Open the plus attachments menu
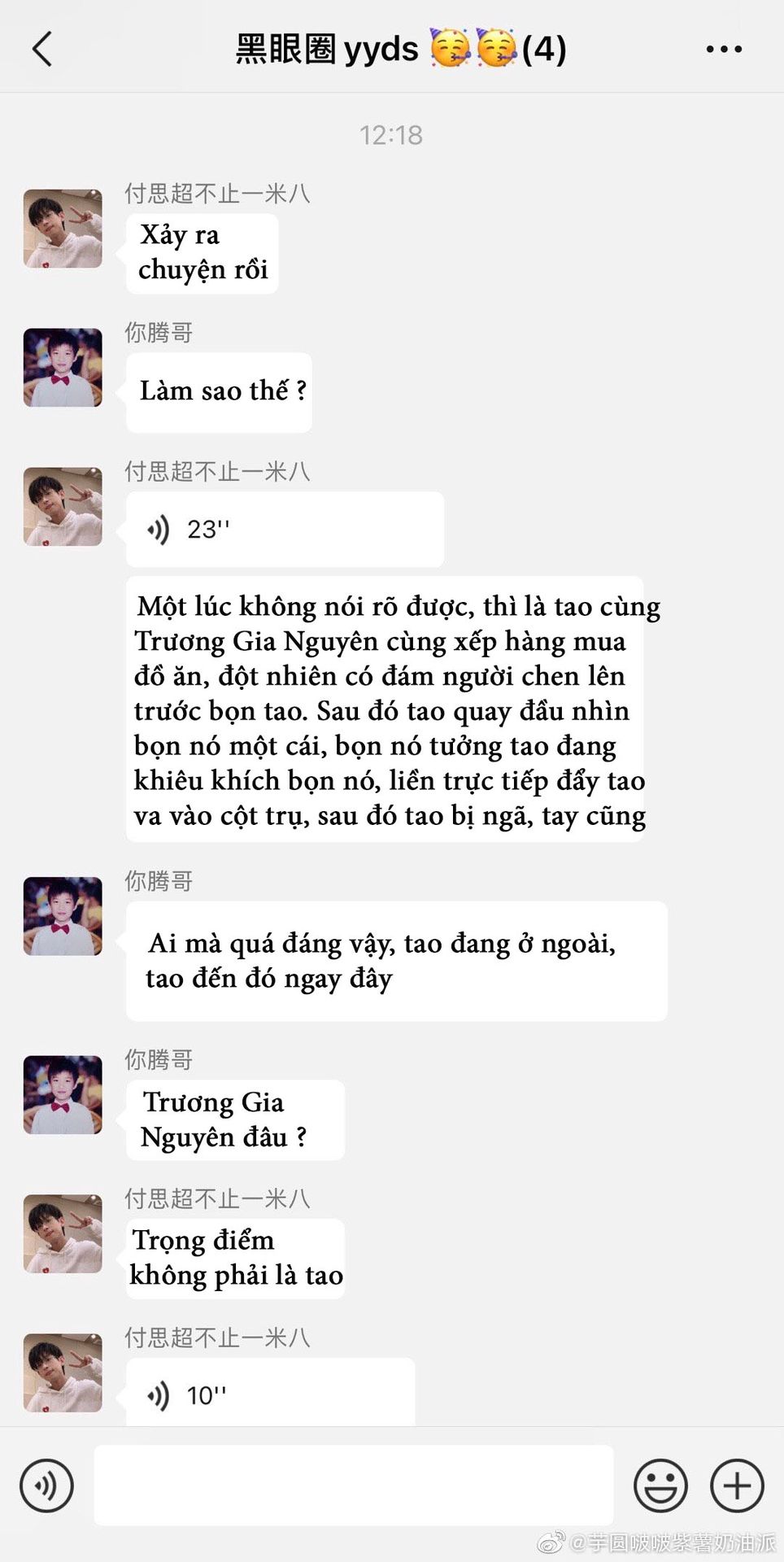The width and height of the screenshot is (784, 1562). (737, 1486)
